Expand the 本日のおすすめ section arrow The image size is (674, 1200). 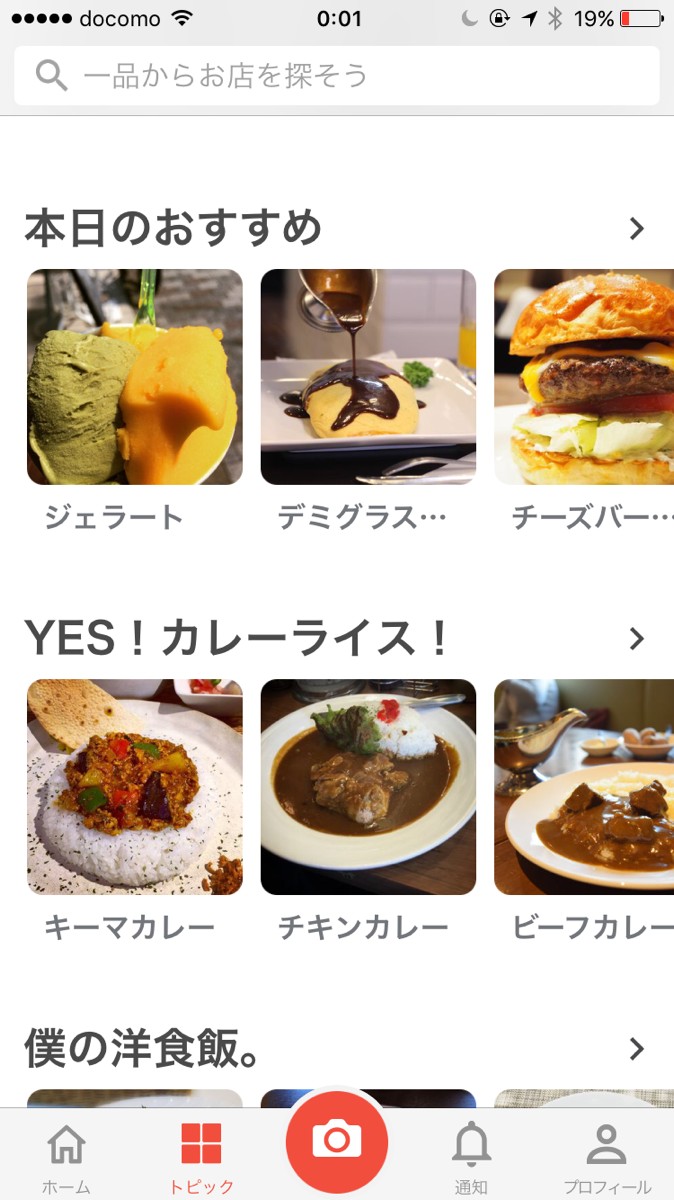tap(637, 229)
